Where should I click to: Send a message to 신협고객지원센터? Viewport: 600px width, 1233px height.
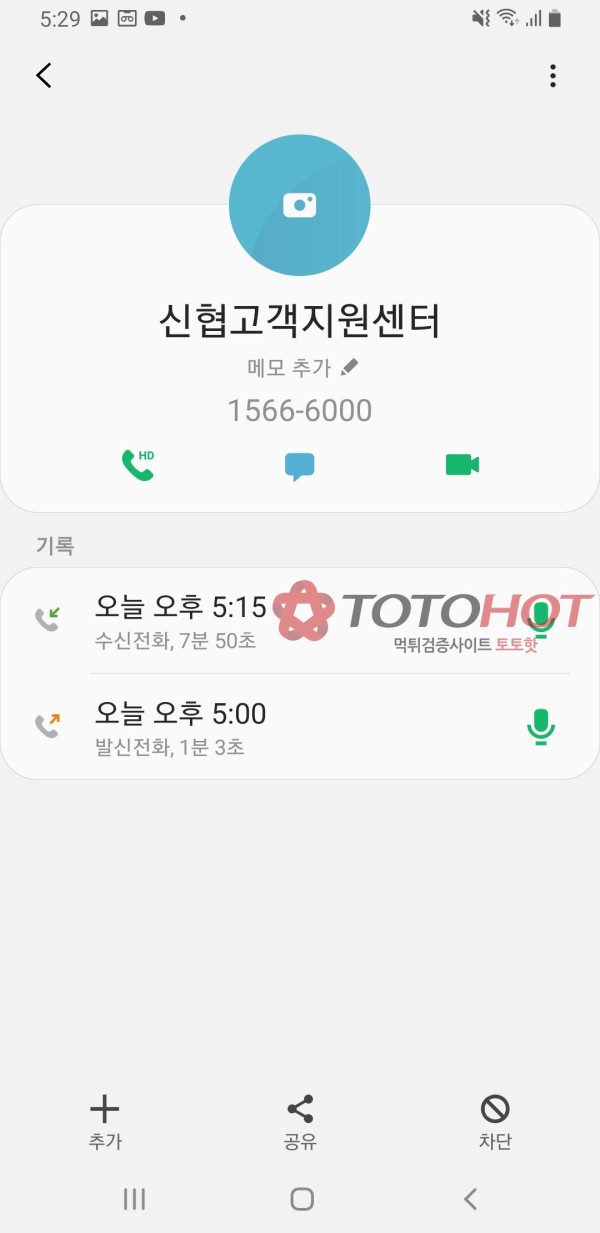299,466
